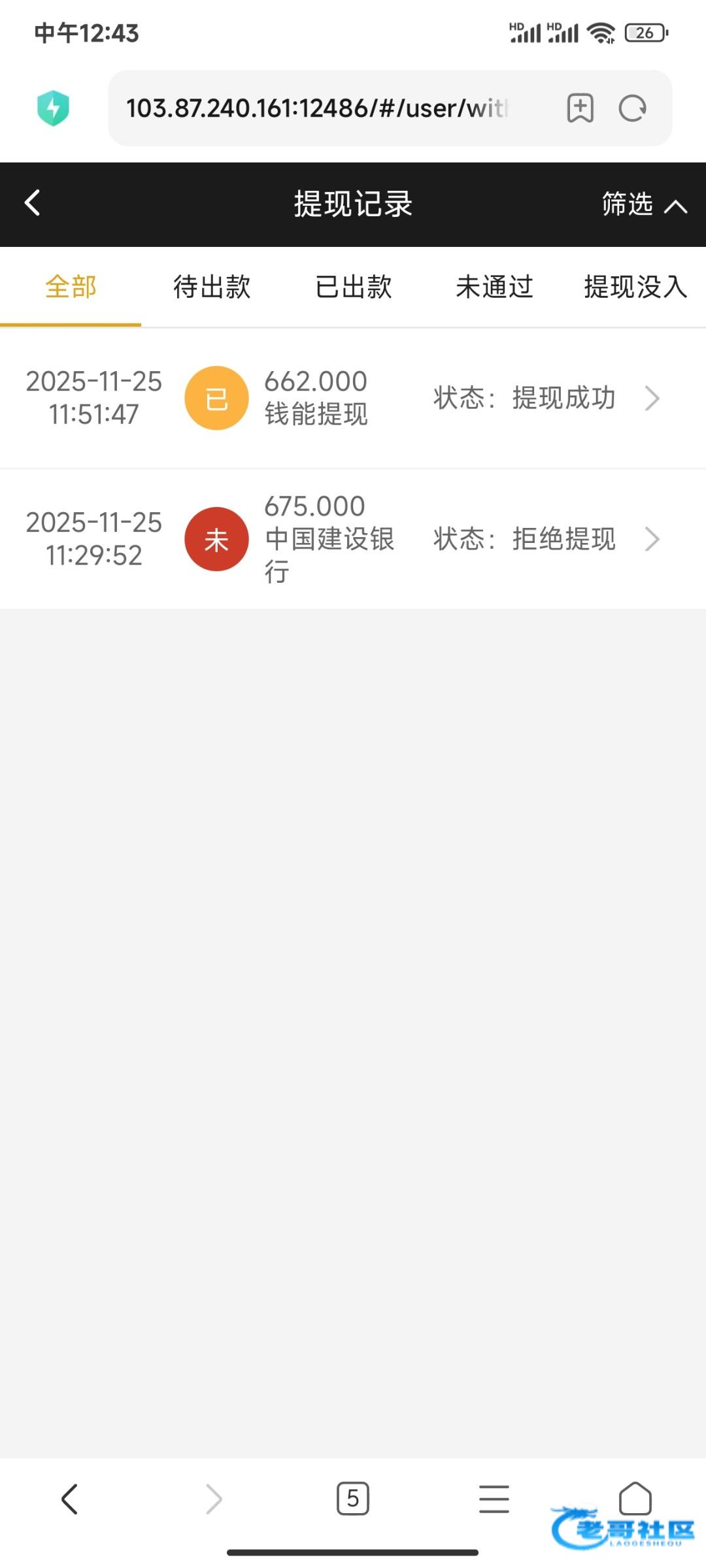Open the browser security shield icon

click(x=53, y=108)
